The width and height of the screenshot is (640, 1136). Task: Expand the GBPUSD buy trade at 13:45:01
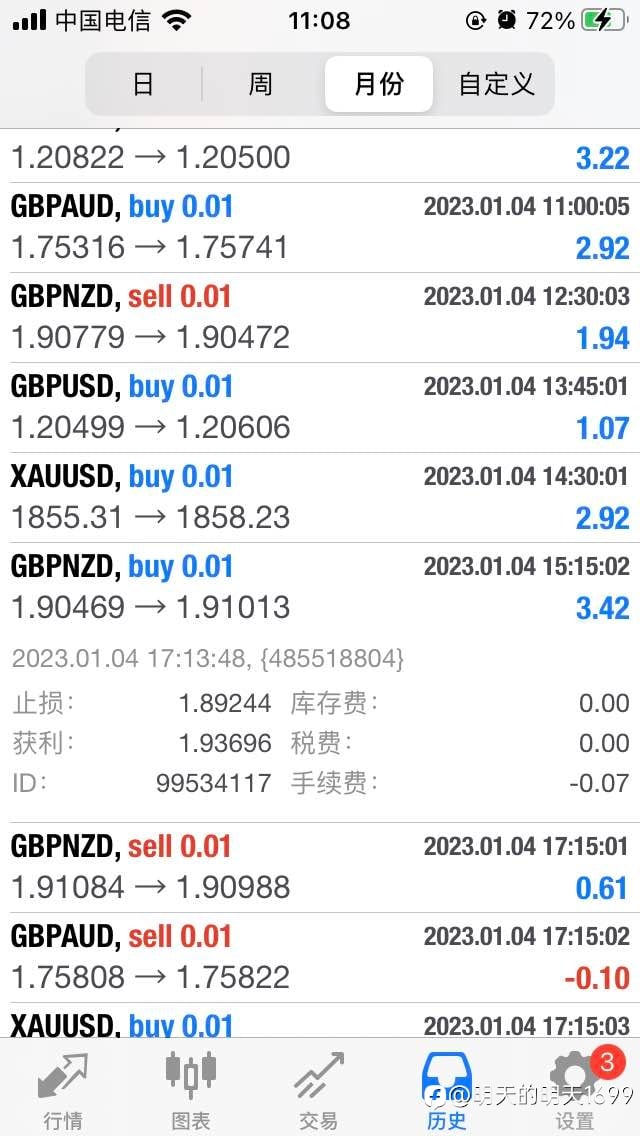[320, 408]
